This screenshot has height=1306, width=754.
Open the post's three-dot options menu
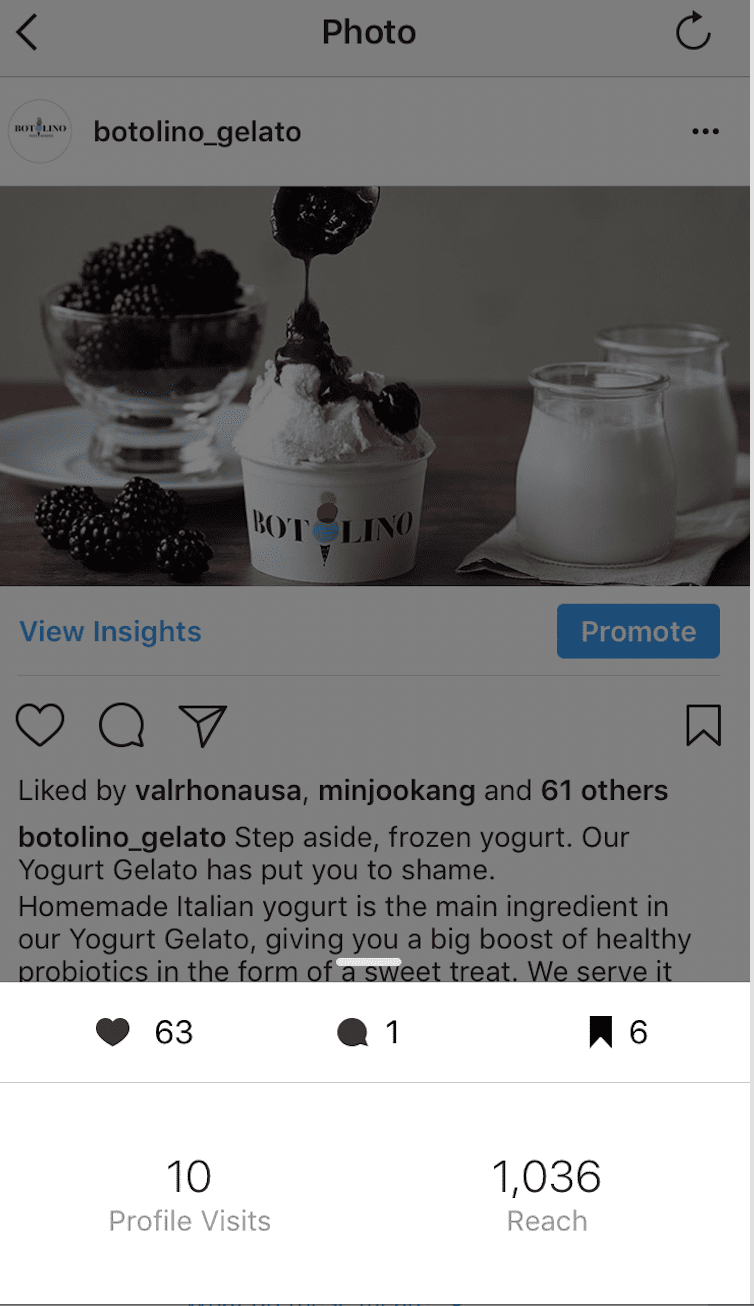click(705, 131)
